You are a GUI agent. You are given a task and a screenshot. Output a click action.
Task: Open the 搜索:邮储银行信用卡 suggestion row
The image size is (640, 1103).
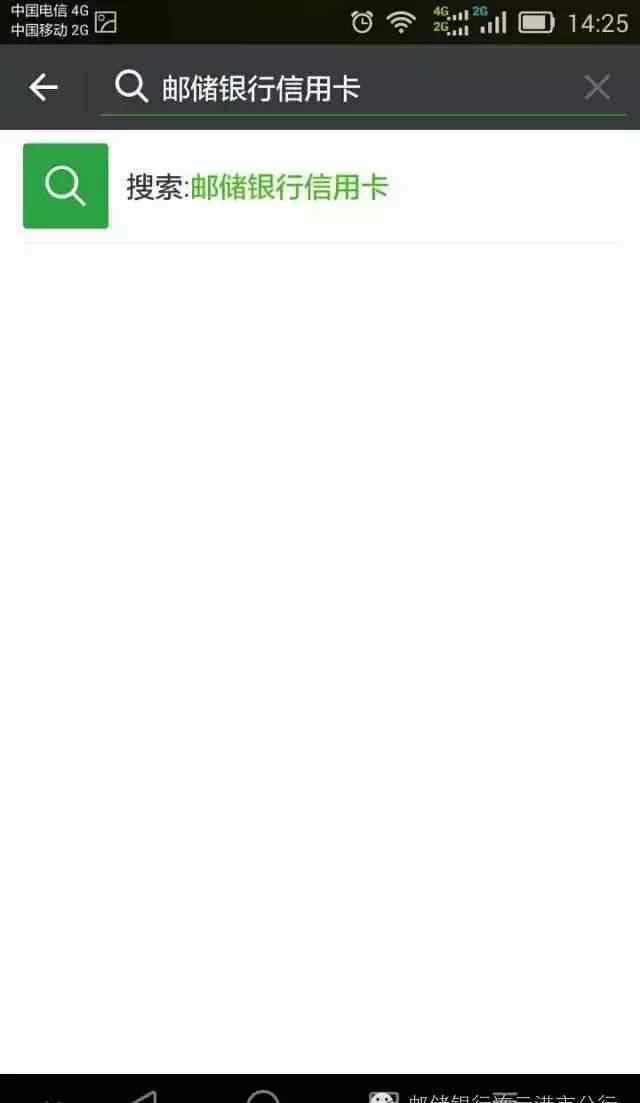(320, 186)
